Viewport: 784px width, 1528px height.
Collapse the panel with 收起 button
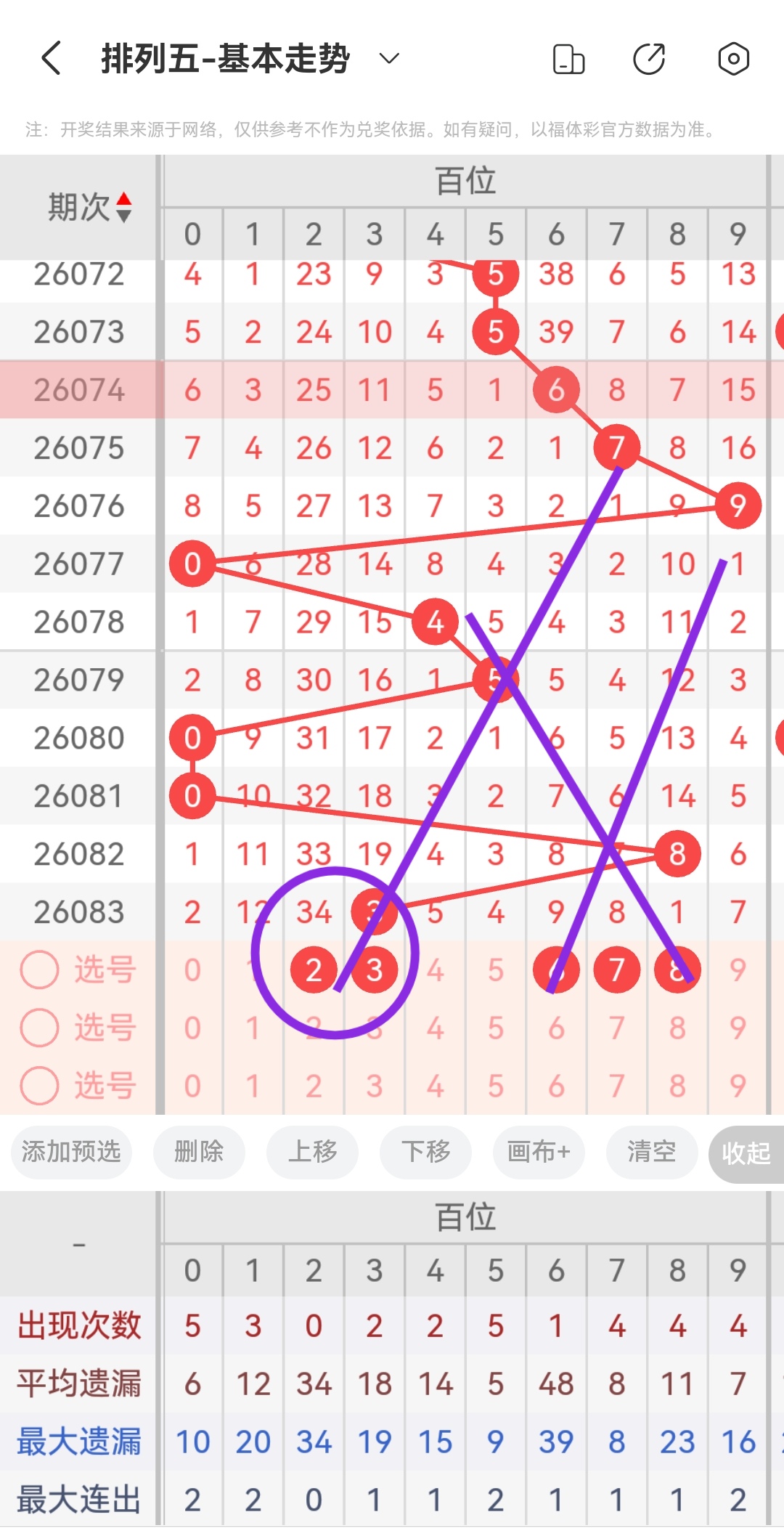pyautogui.click(x=746, y=1153)
